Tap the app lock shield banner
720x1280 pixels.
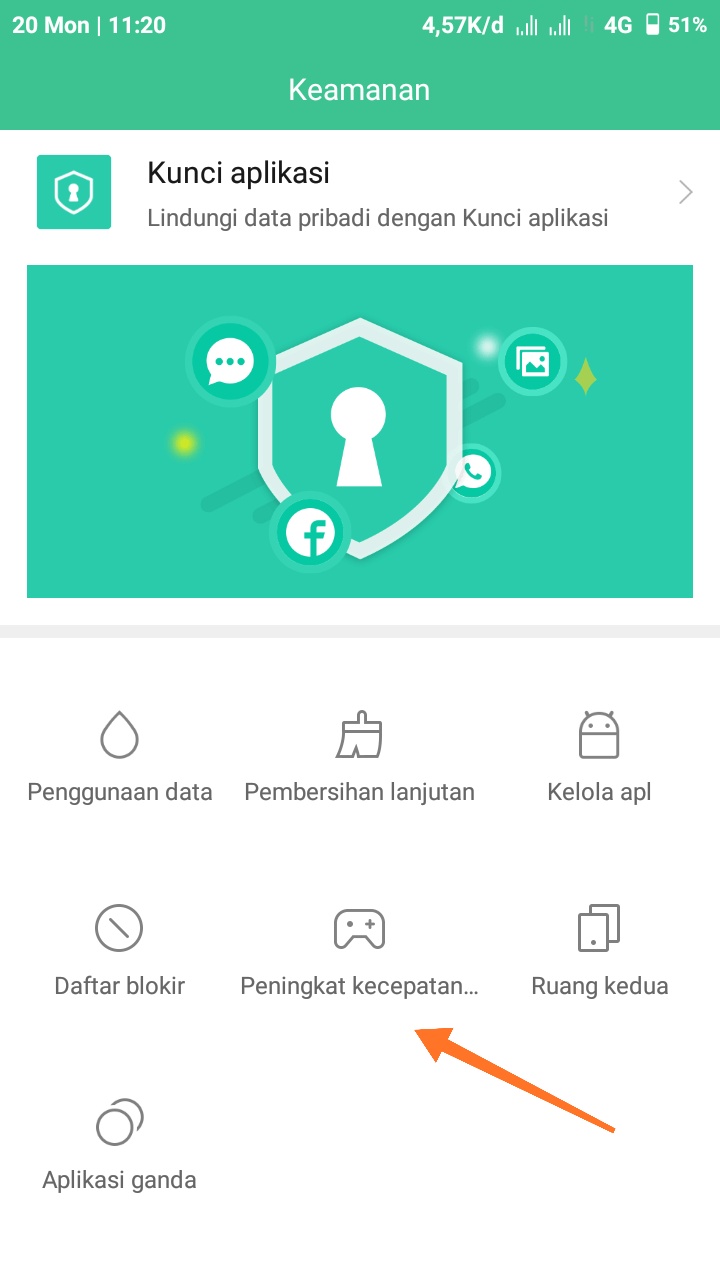[360, 431]
